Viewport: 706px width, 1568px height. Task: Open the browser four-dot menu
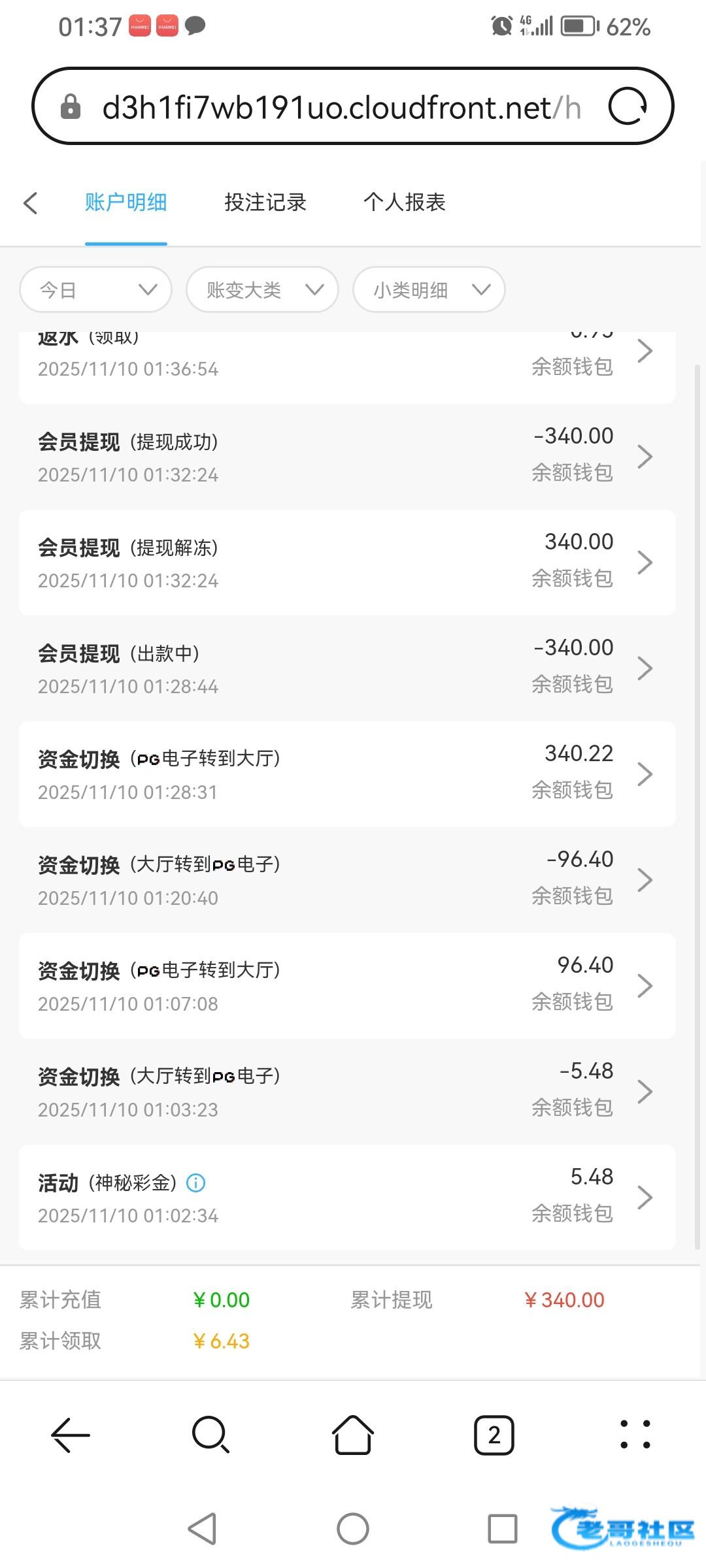coord(635,1435)
